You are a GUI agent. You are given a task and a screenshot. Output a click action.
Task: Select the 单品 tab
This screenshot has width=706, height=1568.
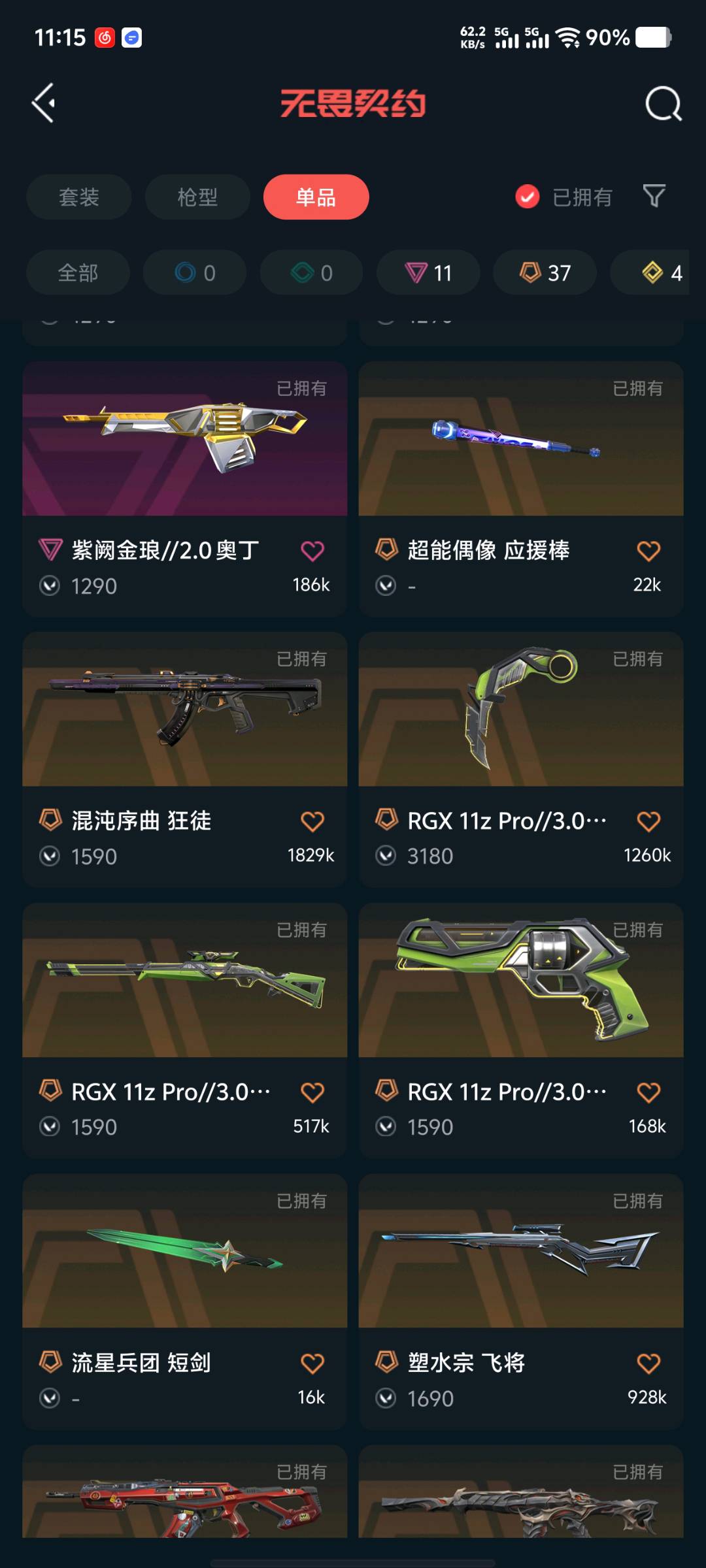click(x=316, y=197)
